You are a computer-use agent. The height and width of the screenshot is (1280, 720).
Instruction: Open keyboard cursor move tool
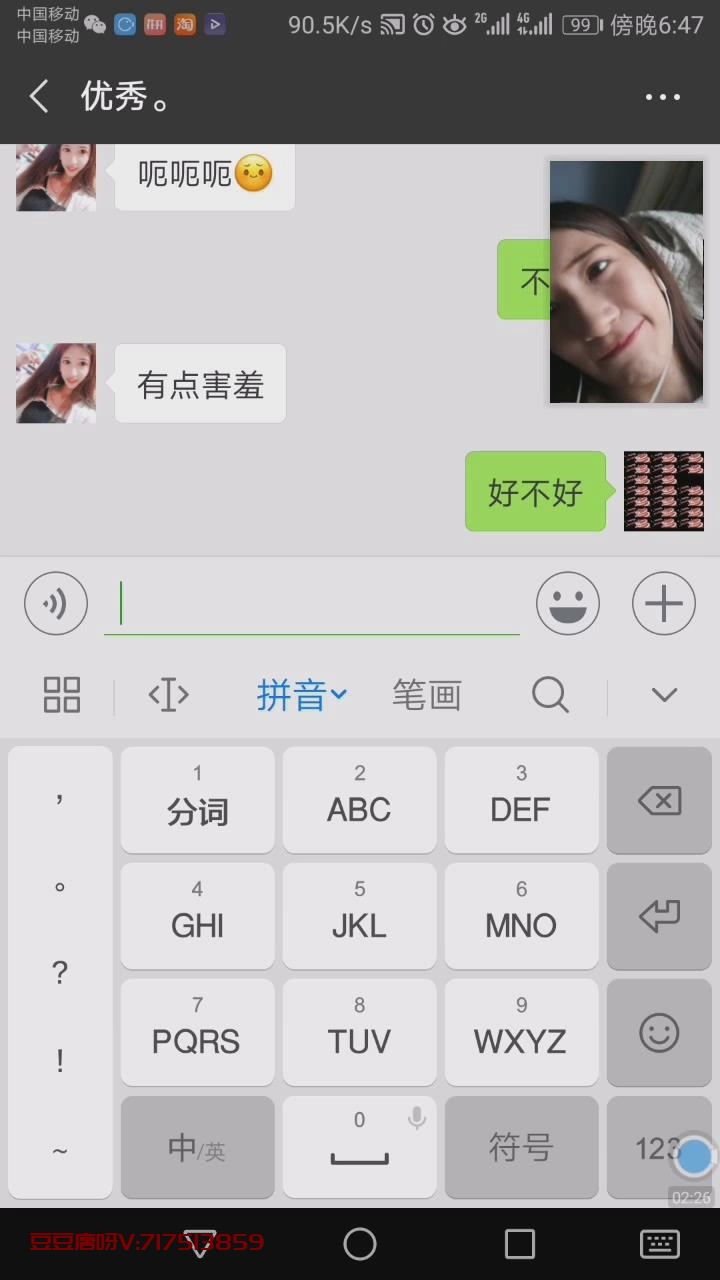point(168,694)
